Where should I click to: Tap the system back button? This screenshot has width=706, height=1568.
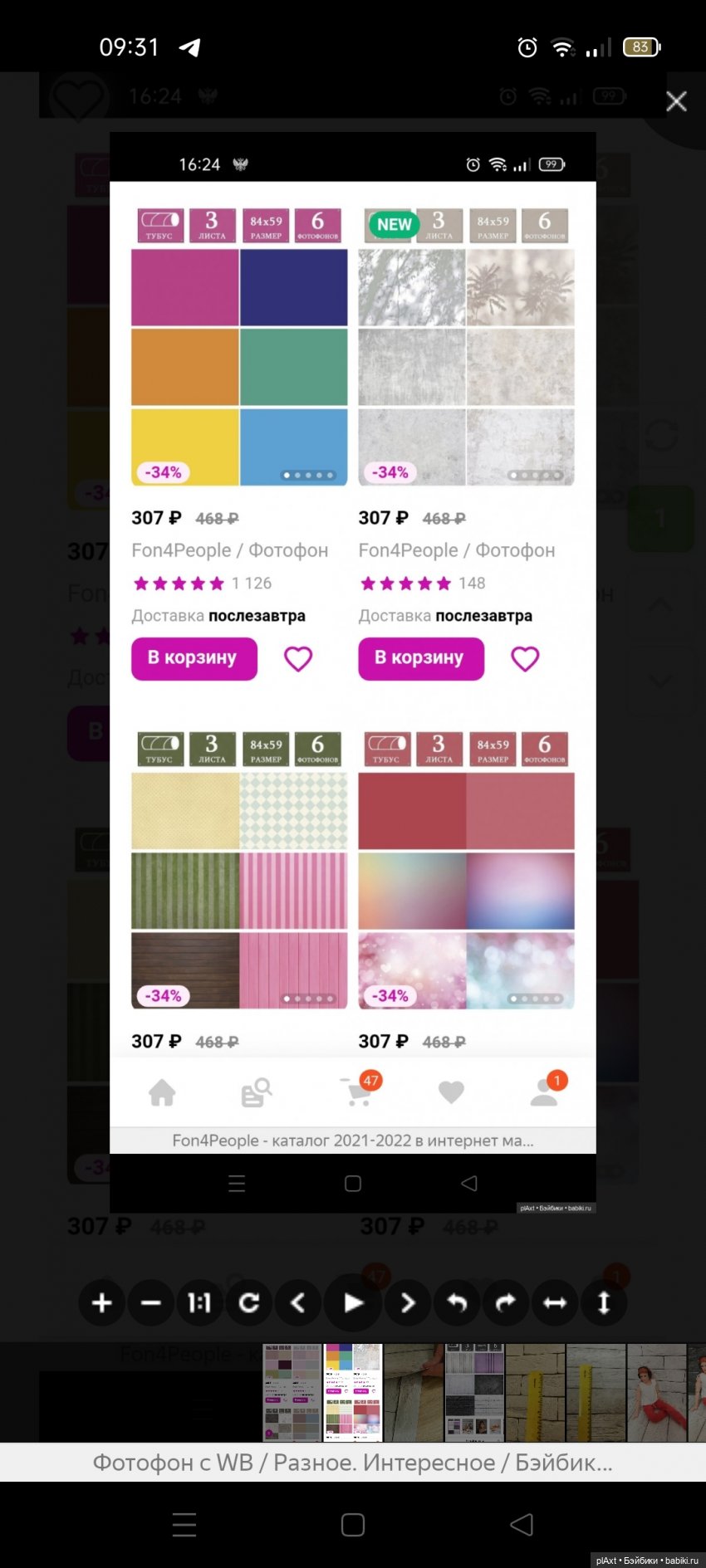pyautogui.click(x=521, y=1524)
